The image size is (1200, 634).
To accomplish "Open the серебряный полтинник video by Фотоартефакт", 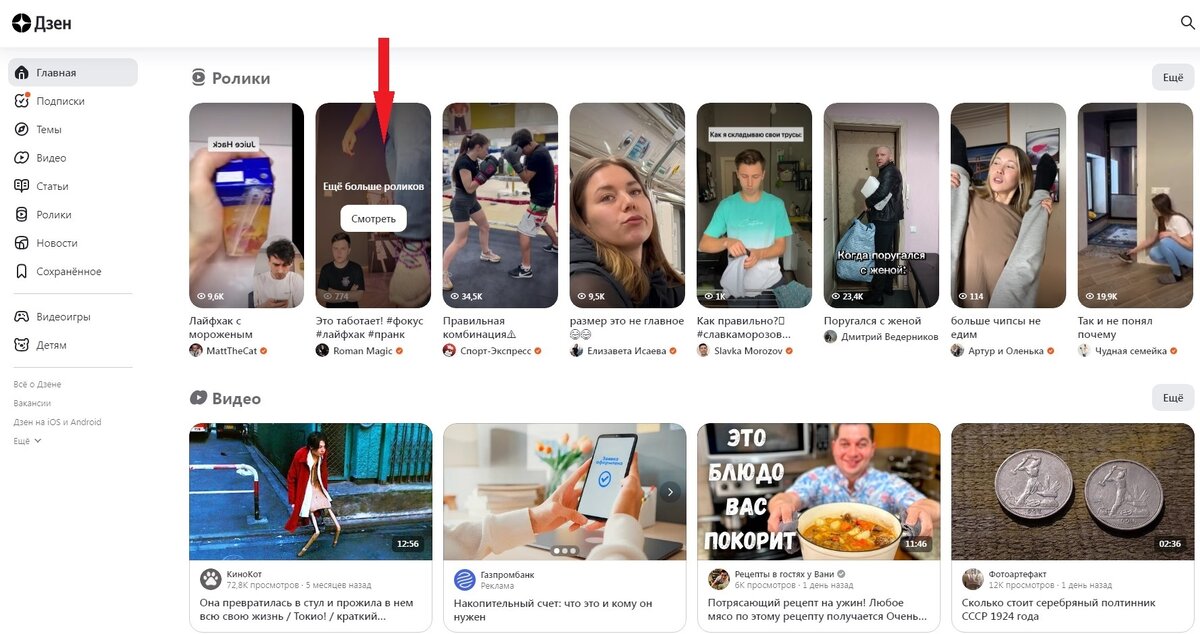I will tap(1072, 491).
